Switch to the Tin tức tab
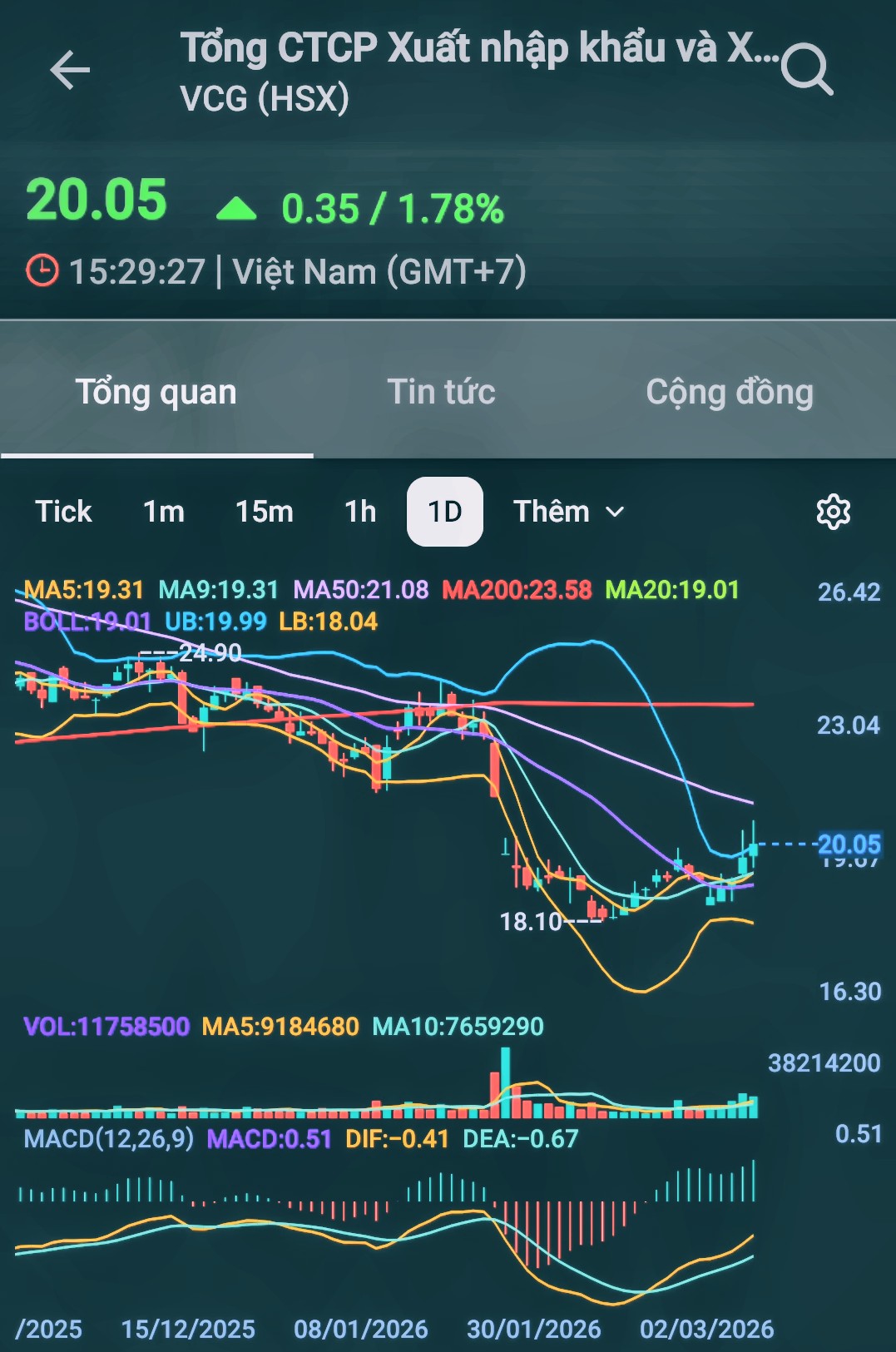The width and height of the screenshot is (896, 1352). [x=441, y=392]
